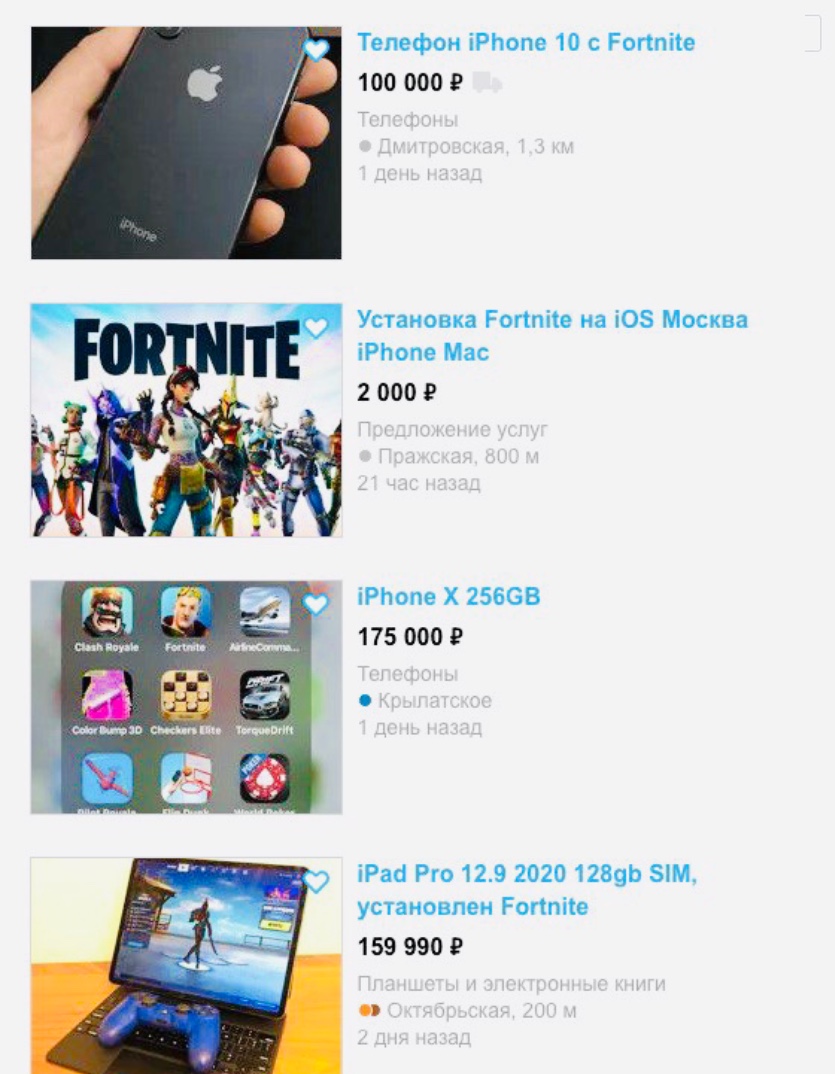Save the iPad Pro 12.9 listing to favorites

click(x=316, y=881)
